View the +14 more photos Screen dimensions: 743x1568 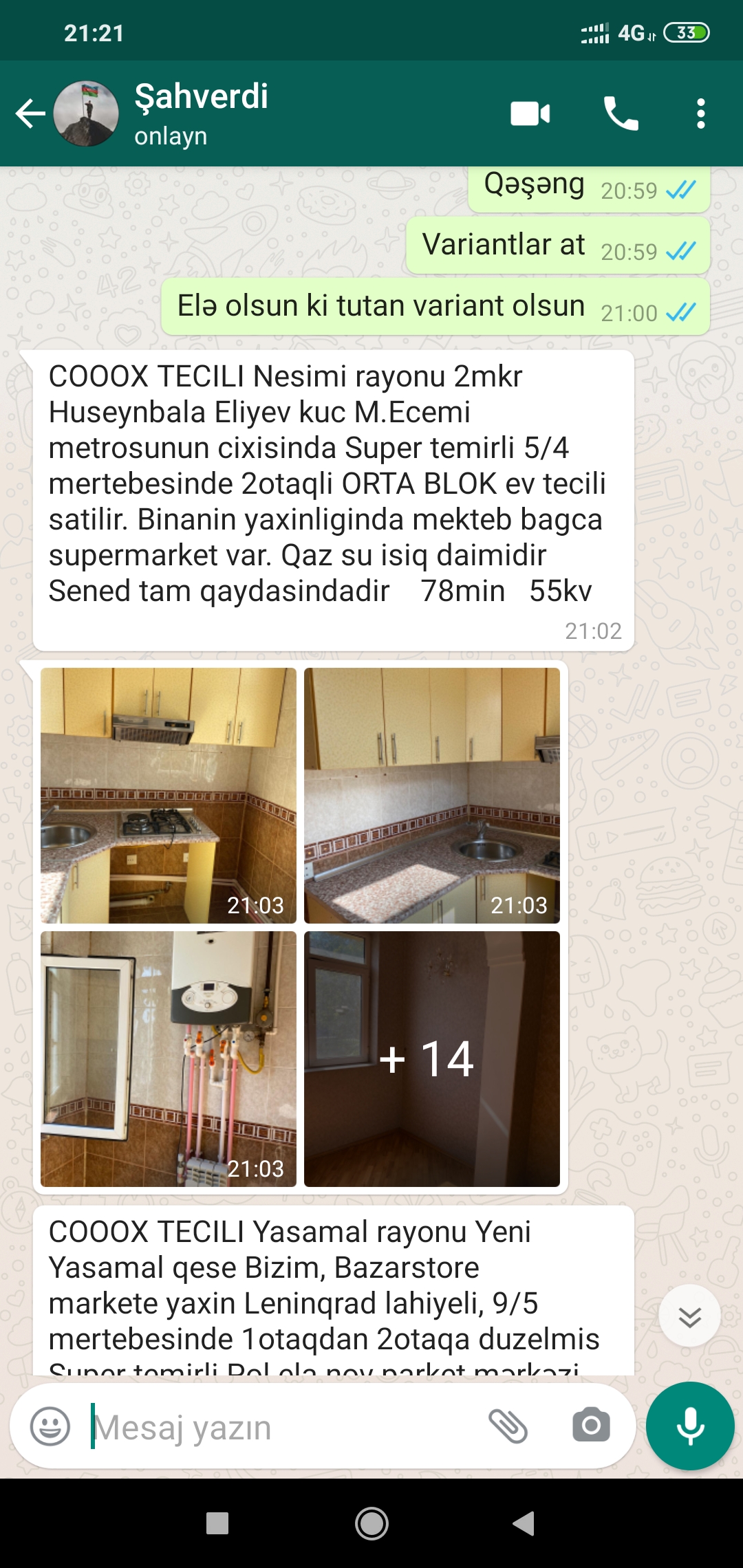point(432,1059)
